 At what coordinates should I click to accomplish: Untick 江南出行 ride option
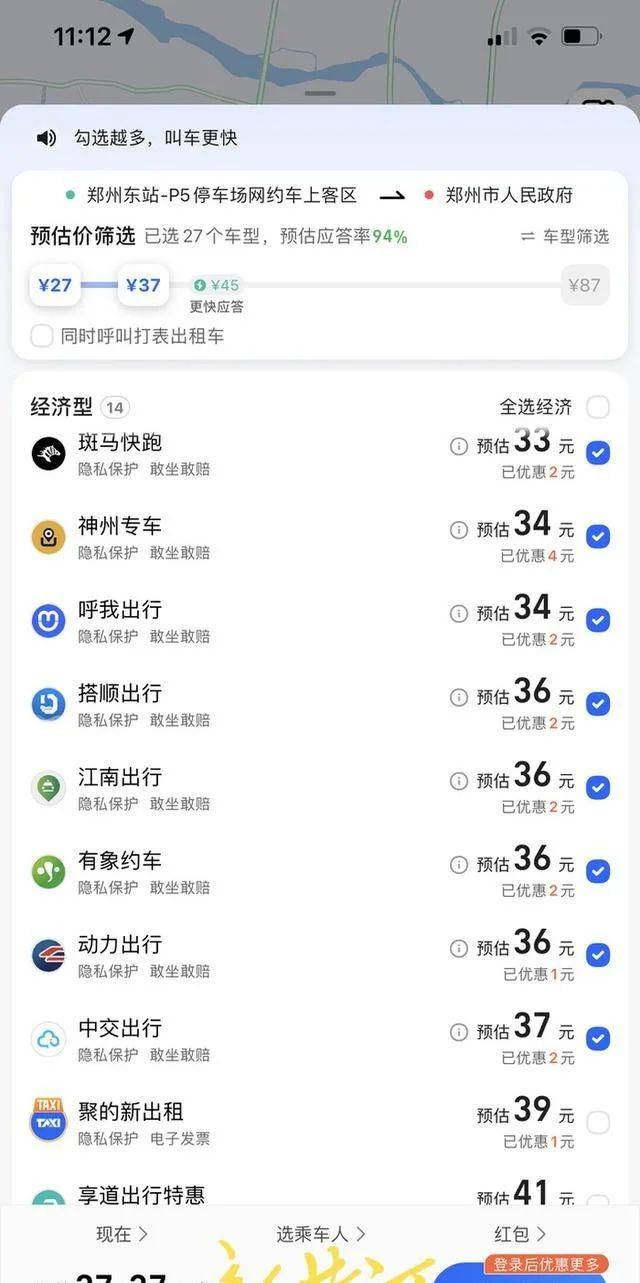pyautogui.click(x=598, y=788)
